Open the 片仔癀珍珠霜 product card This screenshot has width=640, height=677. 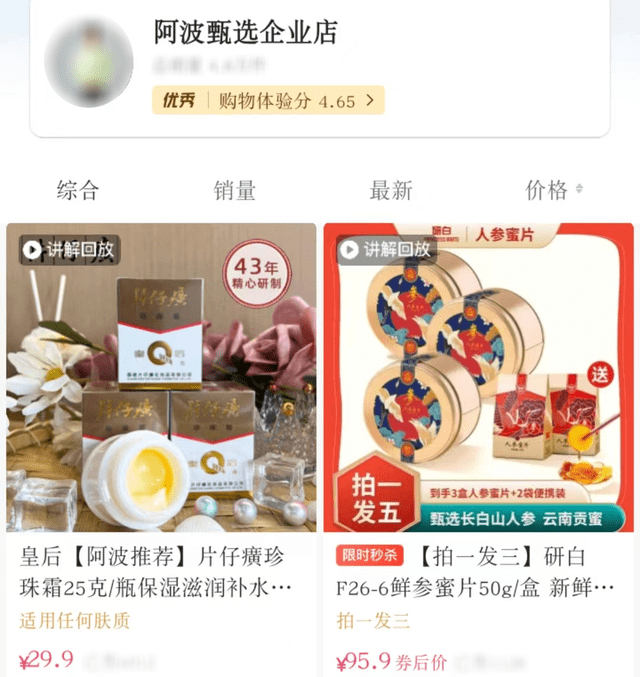click(x=161, y=400)
